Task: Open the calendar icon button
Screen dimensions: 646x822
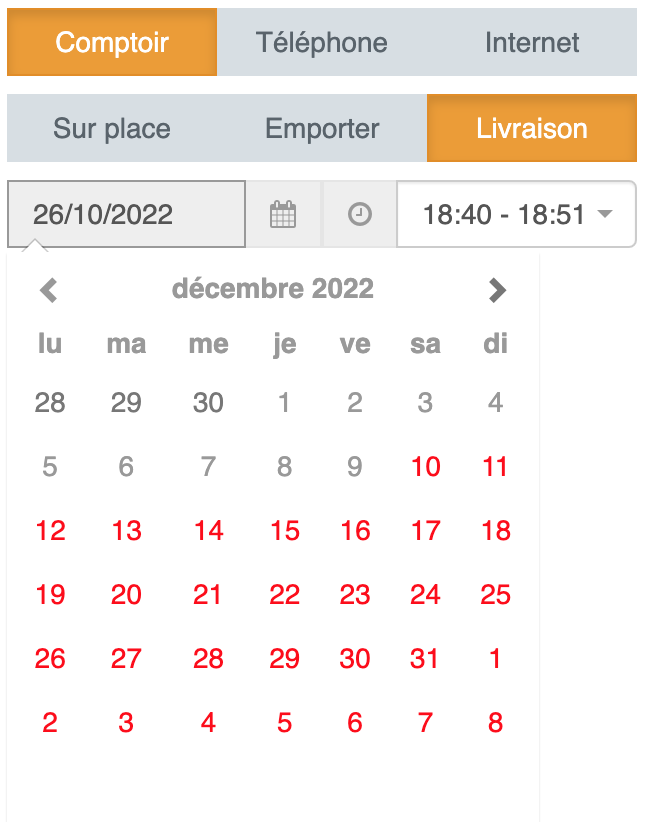Action: coord(284,214)
